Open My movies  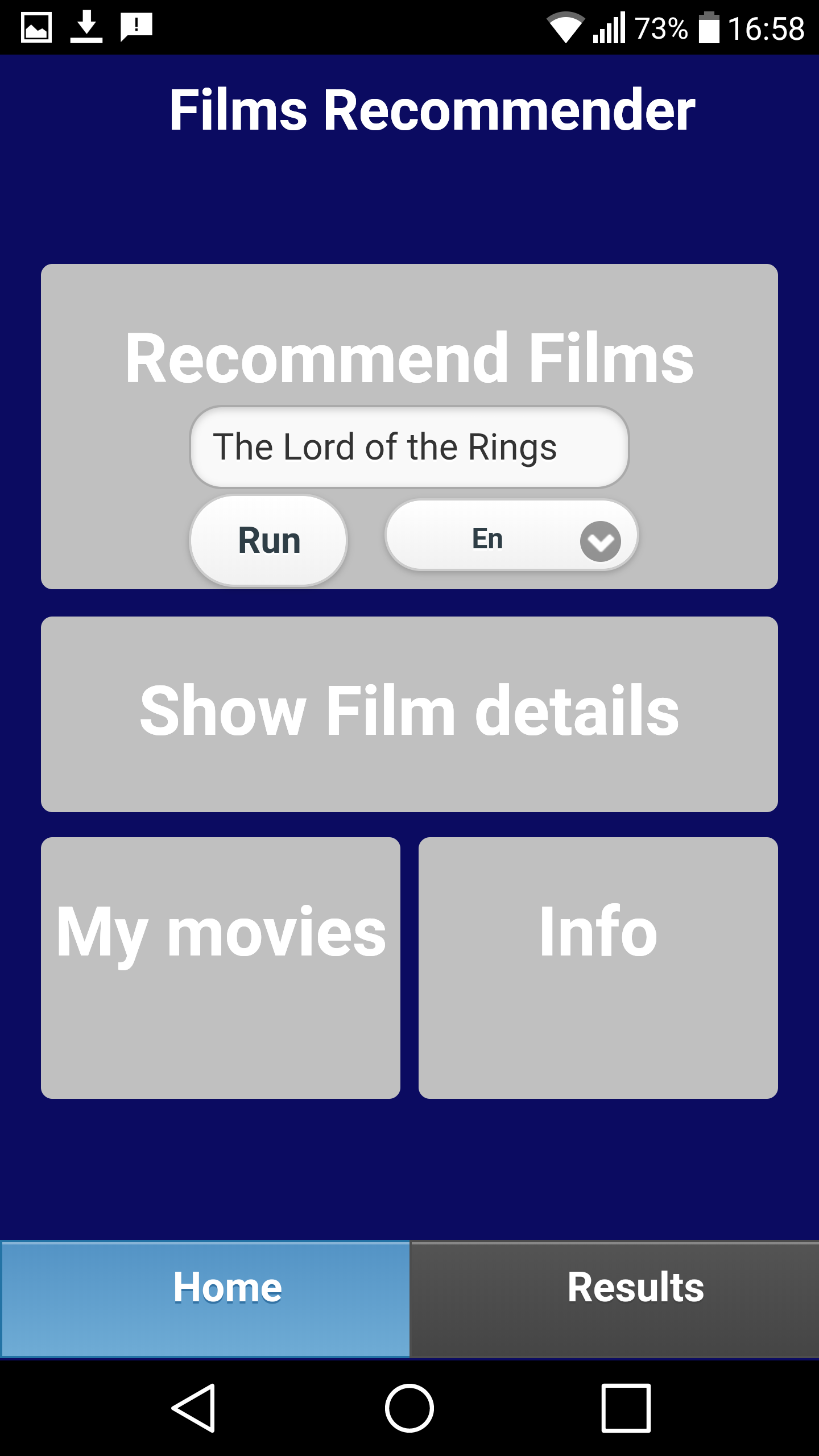pos(221,967)
